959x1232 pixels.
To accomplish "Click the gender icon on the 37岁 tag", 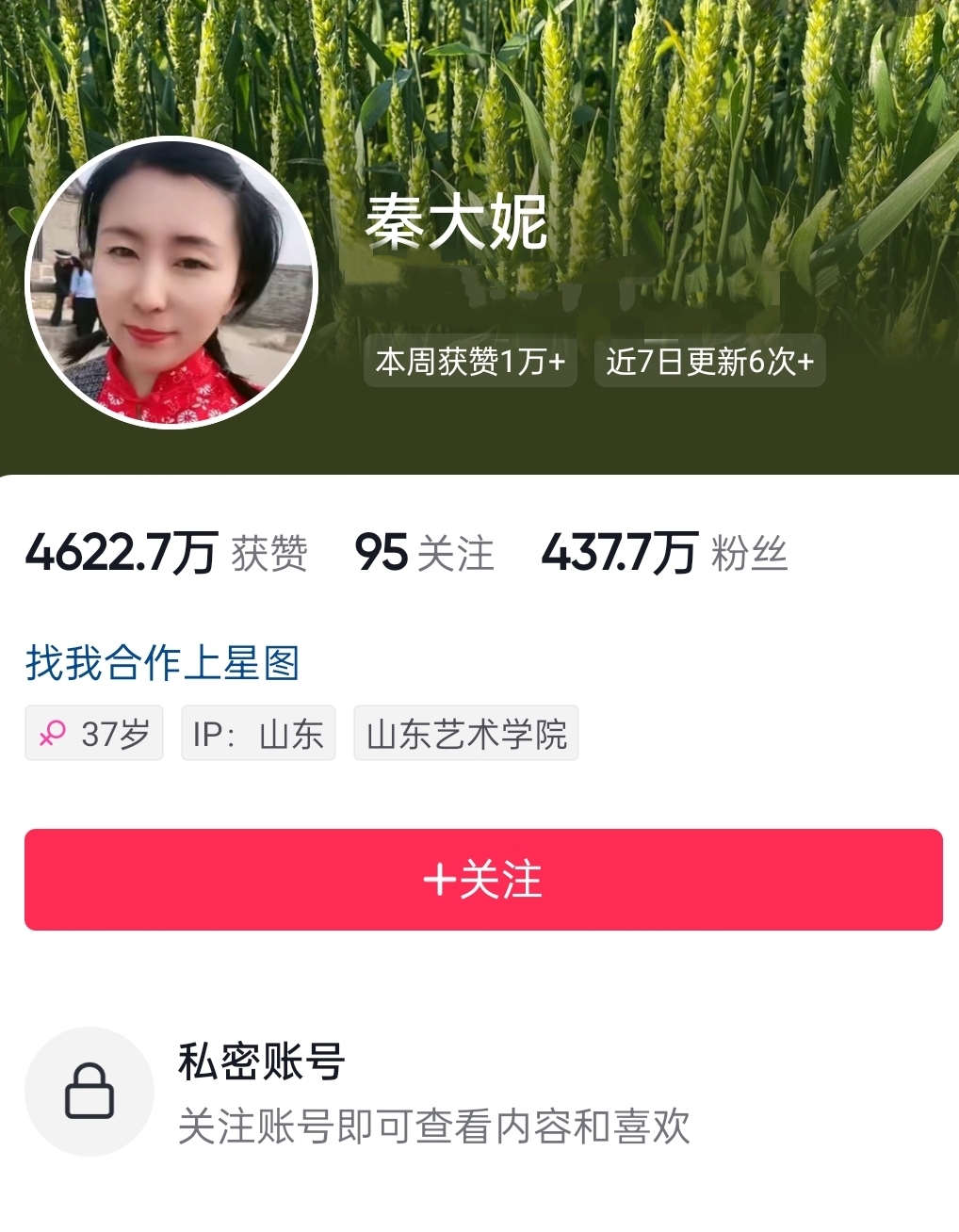I will (x=54, y=733).
